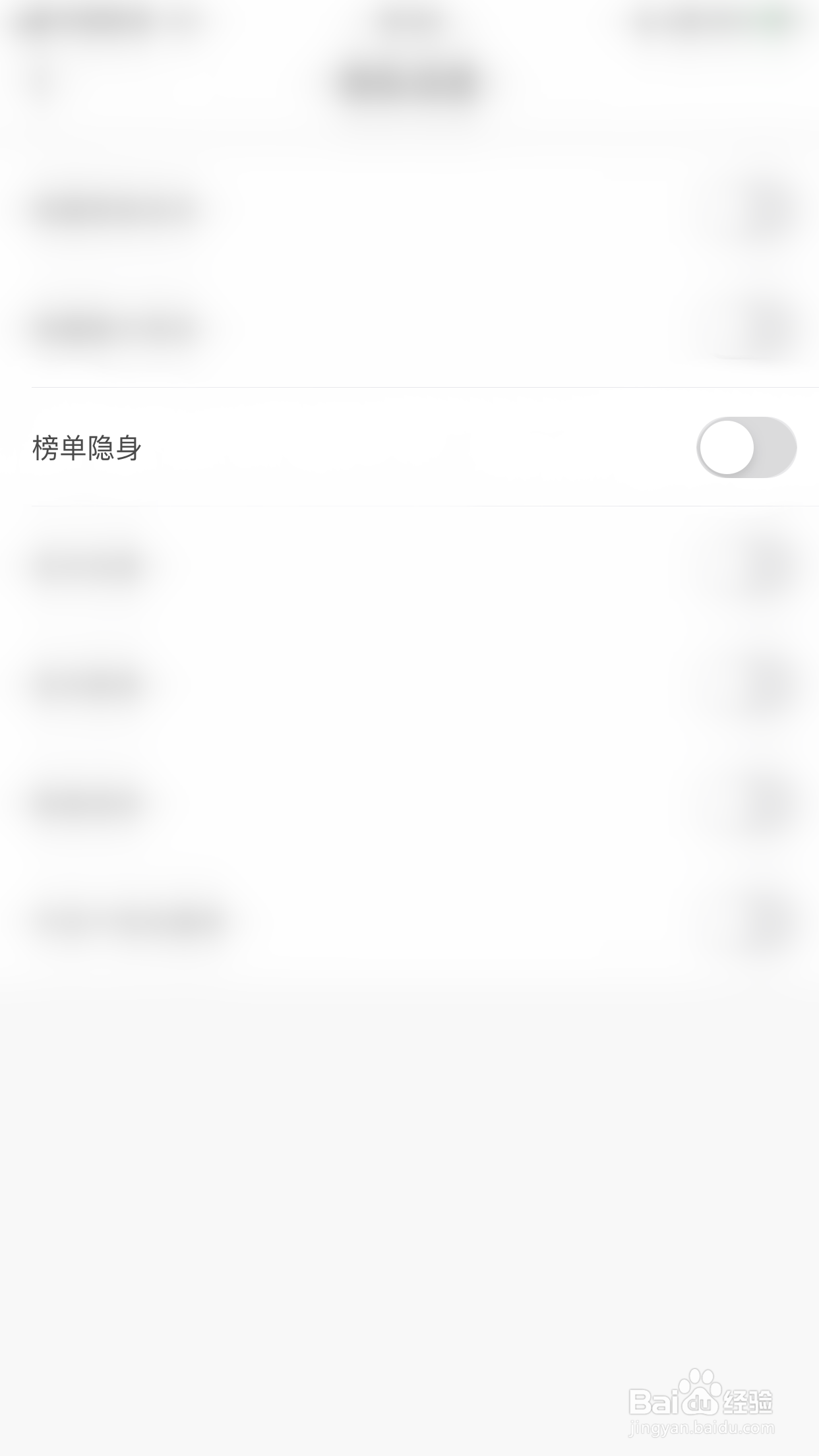Screen dimensions: 819x1456
Task: Tap the bottom-most settings row
Action: (x=409, y=923)
